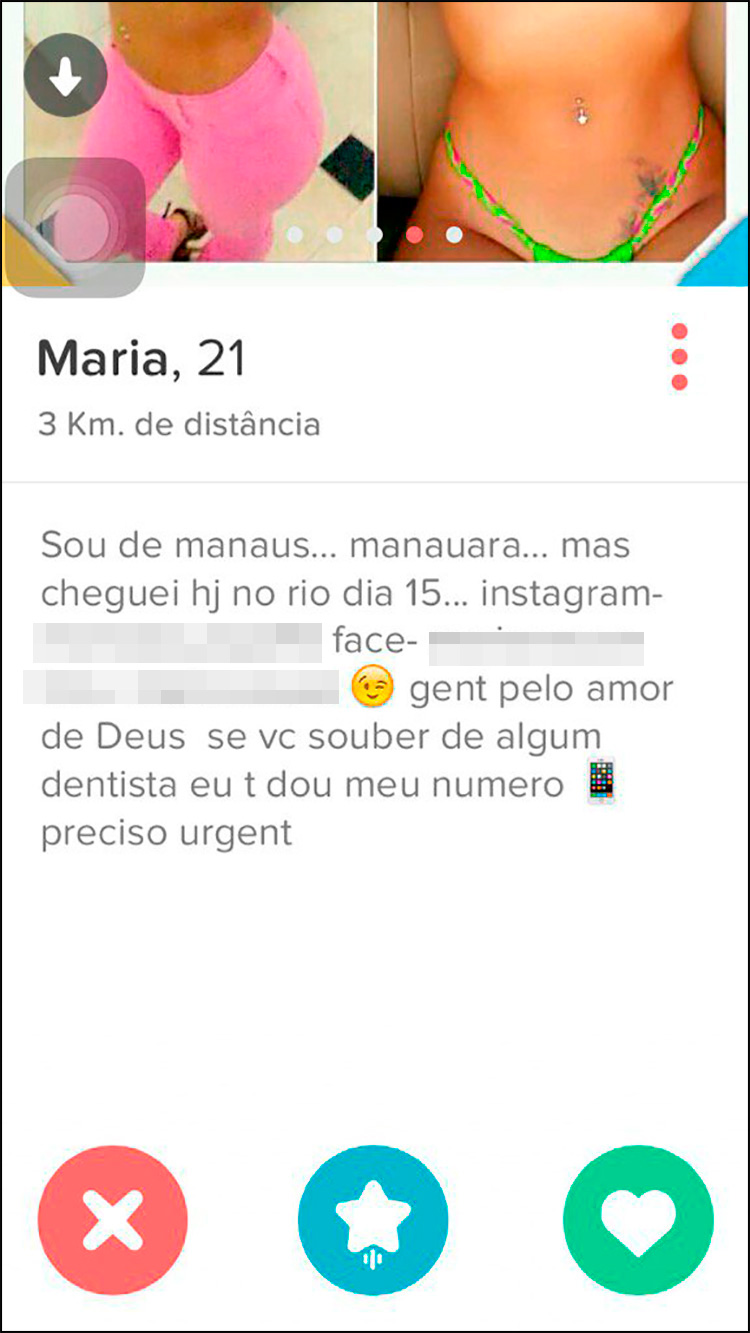This screenshot has width=750, height=1333.
Task: Select the third photo indicator dot
Action: [x=373, y=235]
